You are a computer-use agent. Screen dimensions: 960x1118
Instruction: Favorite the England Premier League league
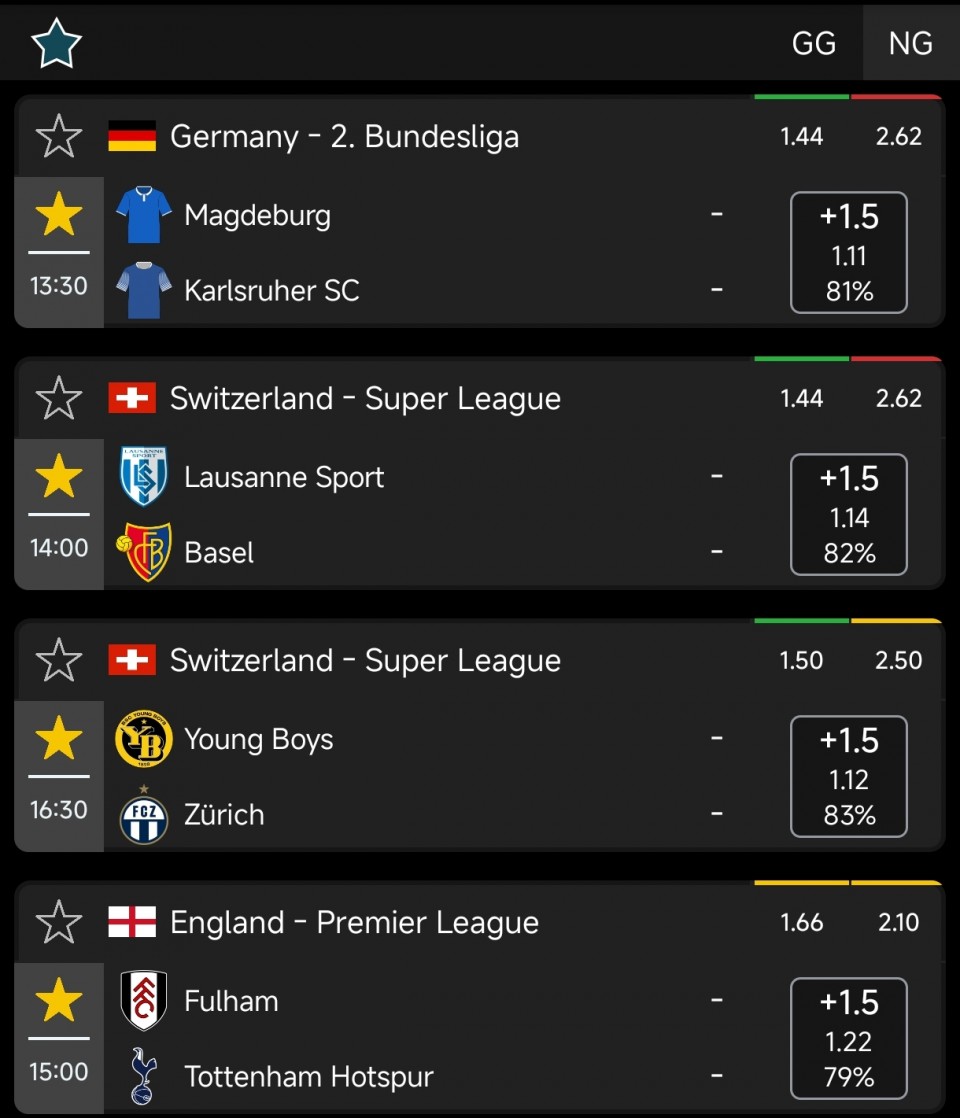coord(58,922)
